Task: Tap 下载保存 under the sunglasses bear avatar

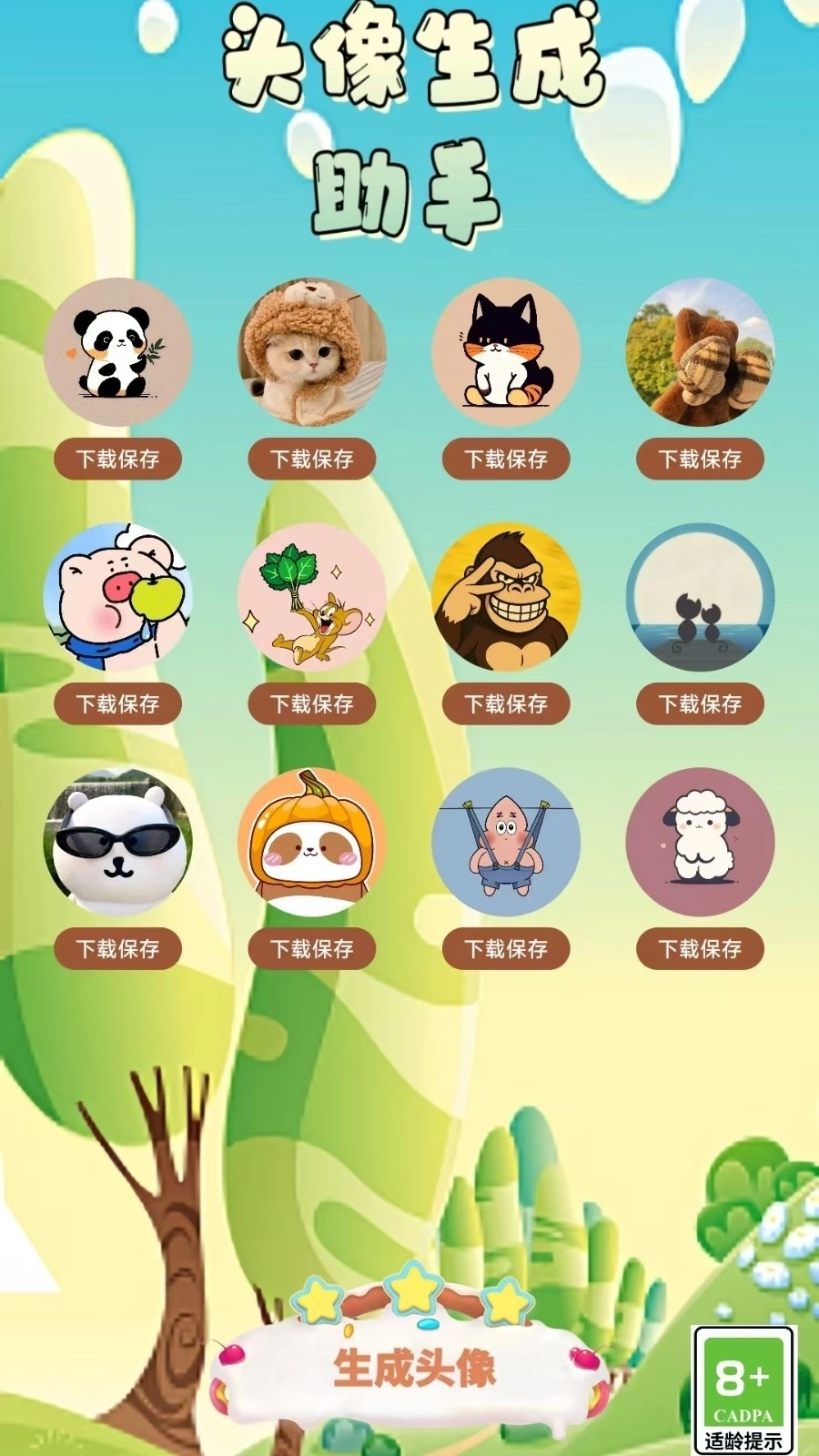Action: (x=118, y=948)
